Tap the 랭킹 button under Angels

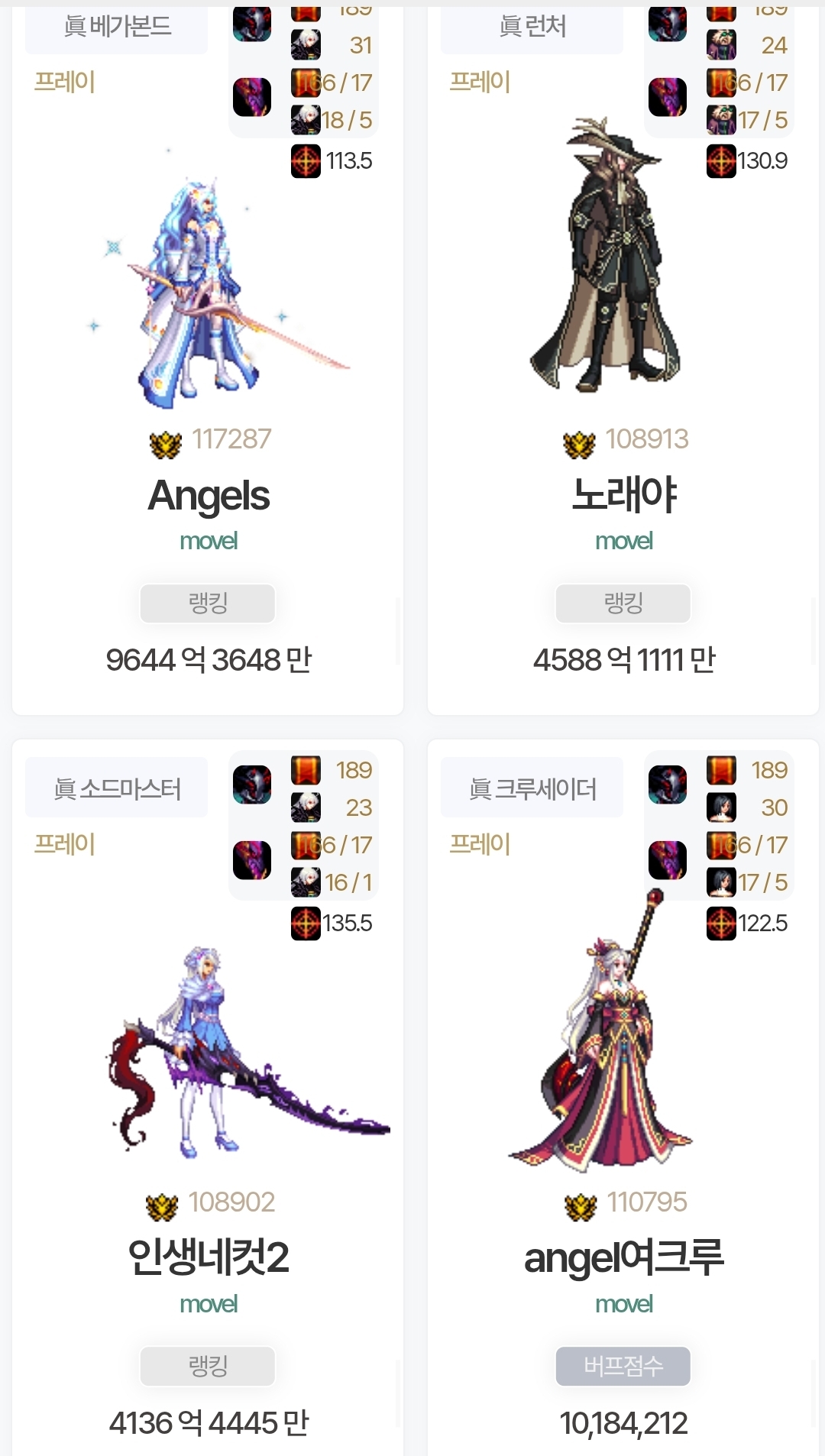pyautogui.click(x=208, y=603)
